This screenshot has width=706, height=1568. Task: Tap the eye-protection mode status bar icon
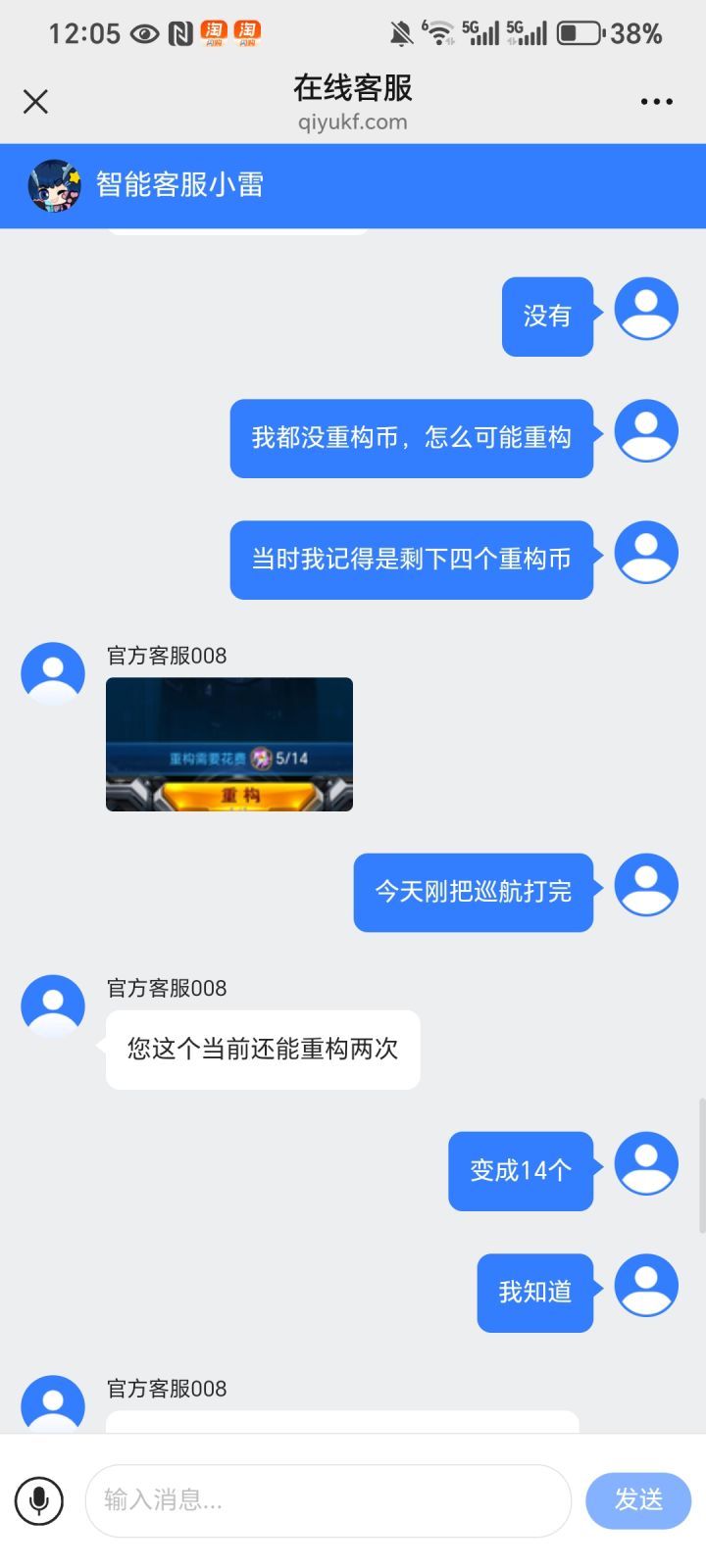[x=143, y=30]
